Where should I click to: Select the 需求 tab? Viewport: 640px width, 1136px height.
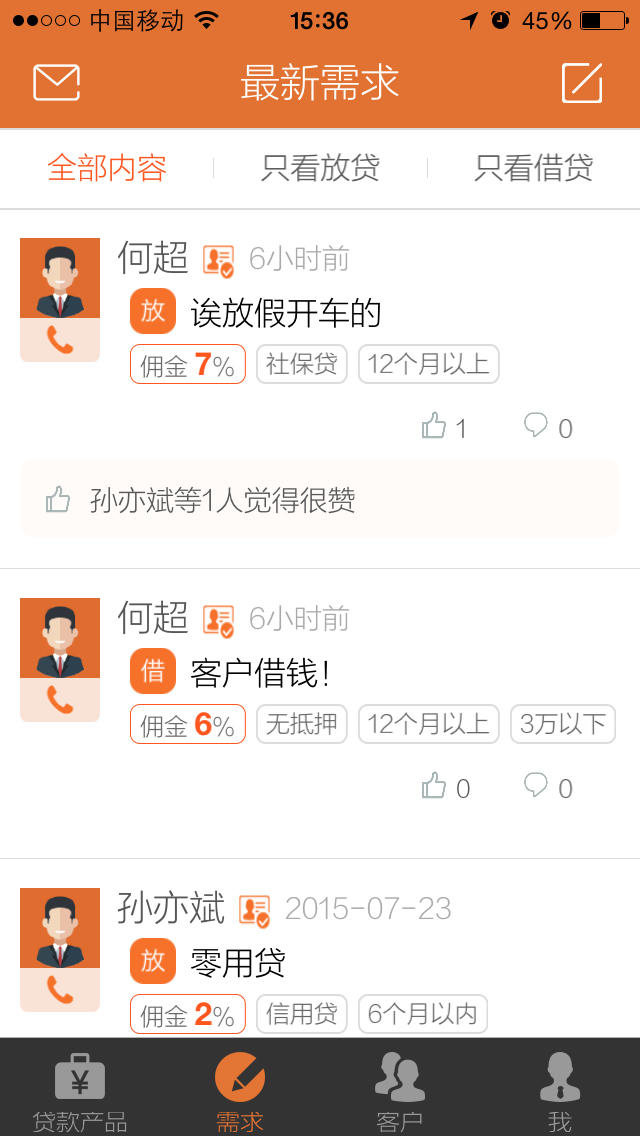tap(240, 1092)
